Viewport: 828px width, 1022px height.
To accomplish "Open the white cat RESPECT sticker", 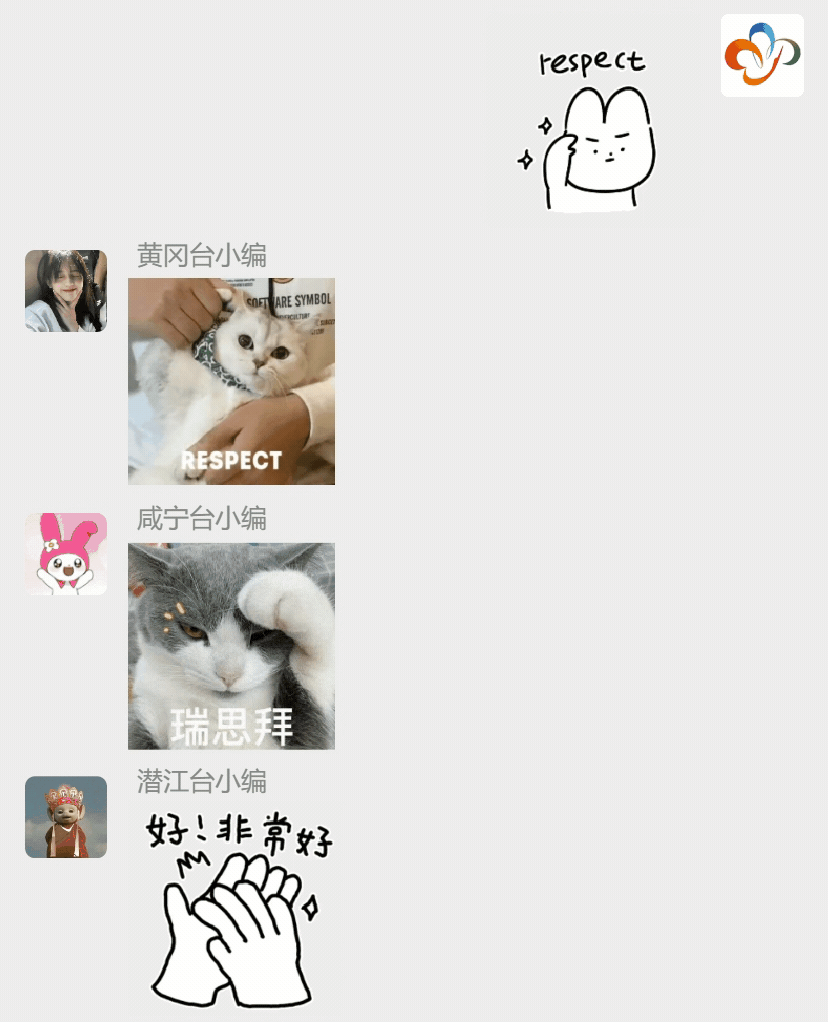I will (231, 381).
